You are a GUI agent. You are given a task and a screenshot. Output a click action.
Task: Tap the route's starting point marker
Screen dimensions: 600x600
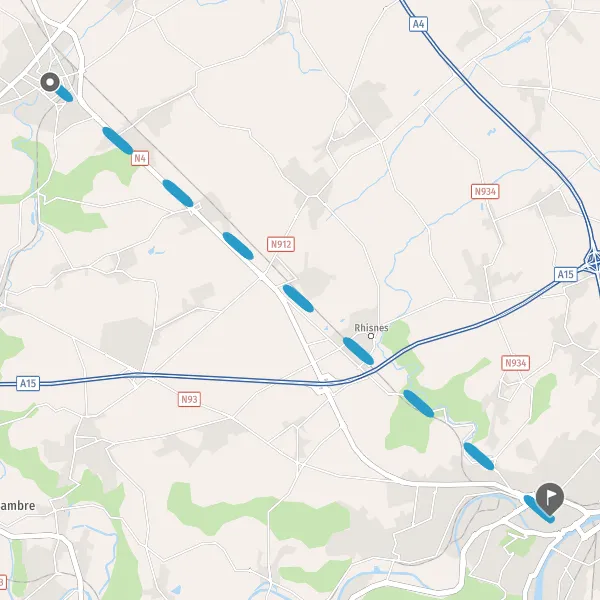tap(50, 82)
